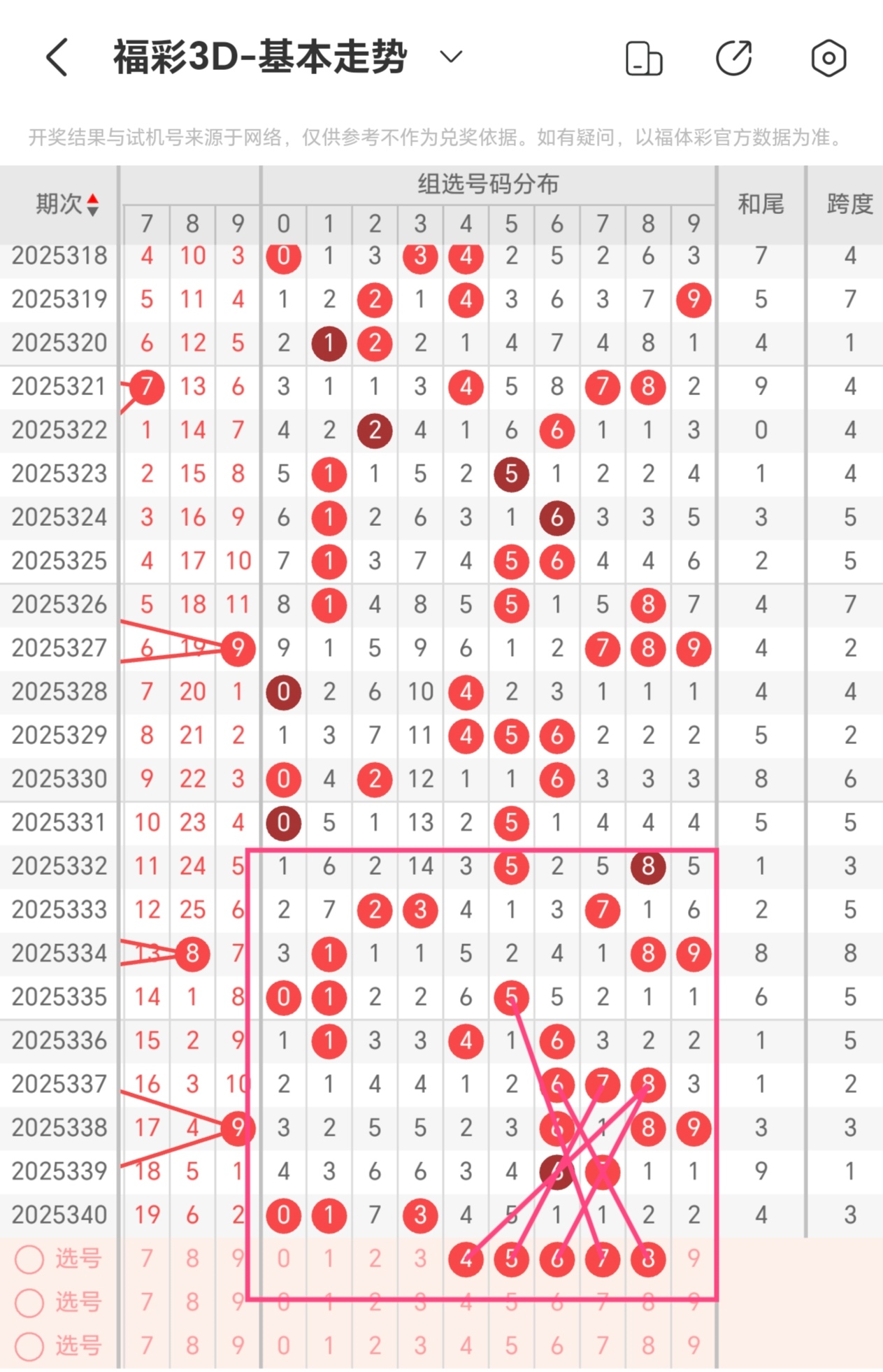Unmark highlighted number 8 in the 选号 row
This screenshot has height=1372, width=883.
click(647, 1259)
